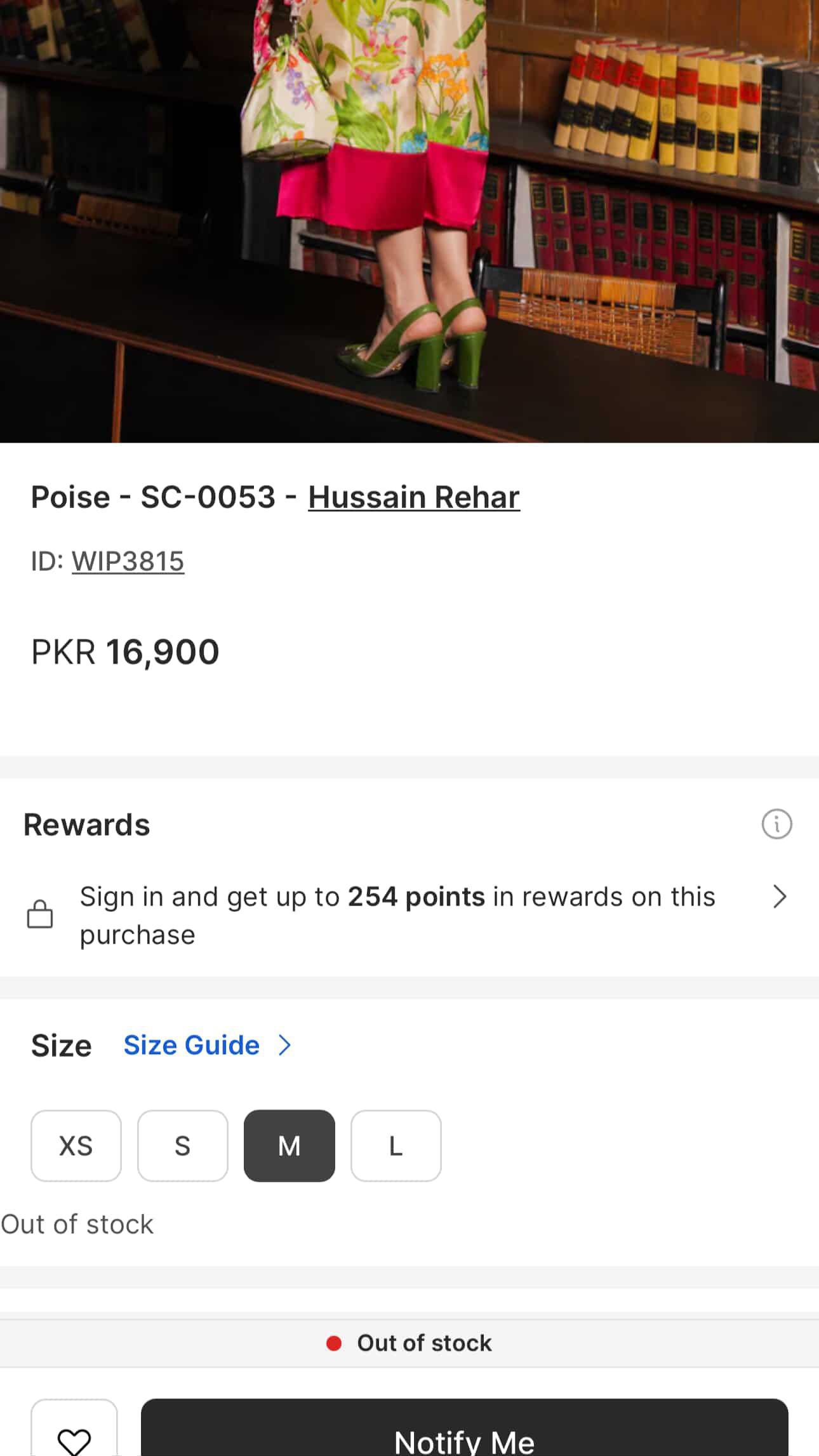Open the Hussain Rehar brand link

[x=413, y=497]
